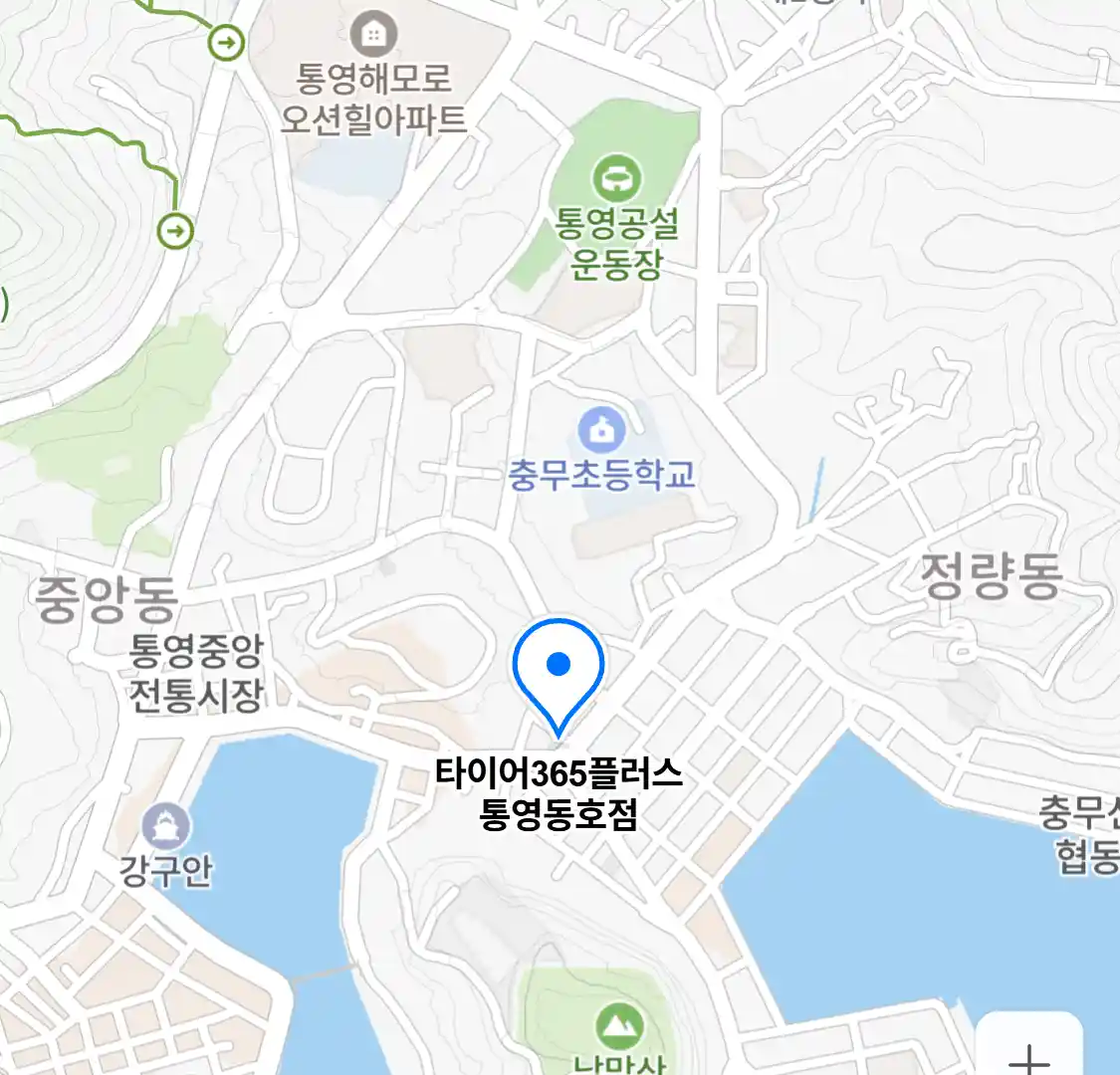Open the 통영해모로오션힐아파트 apartment marker
This screenshot has height=1075, width=1120.
click(x=373, y=35)
